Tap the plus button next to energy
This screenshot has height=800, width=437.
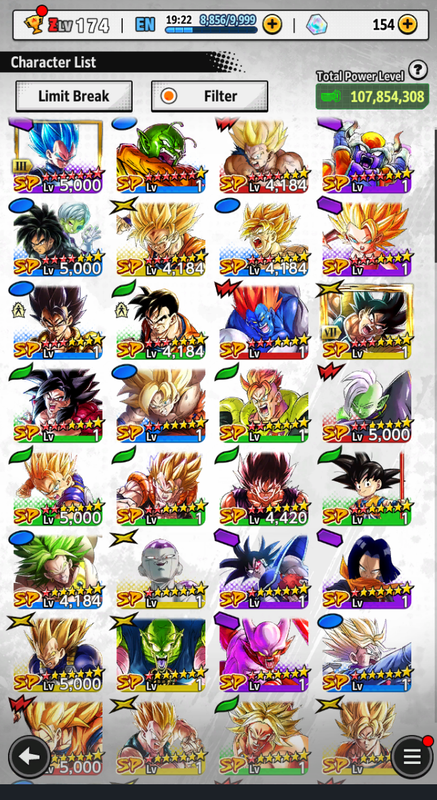click(272, 23)
